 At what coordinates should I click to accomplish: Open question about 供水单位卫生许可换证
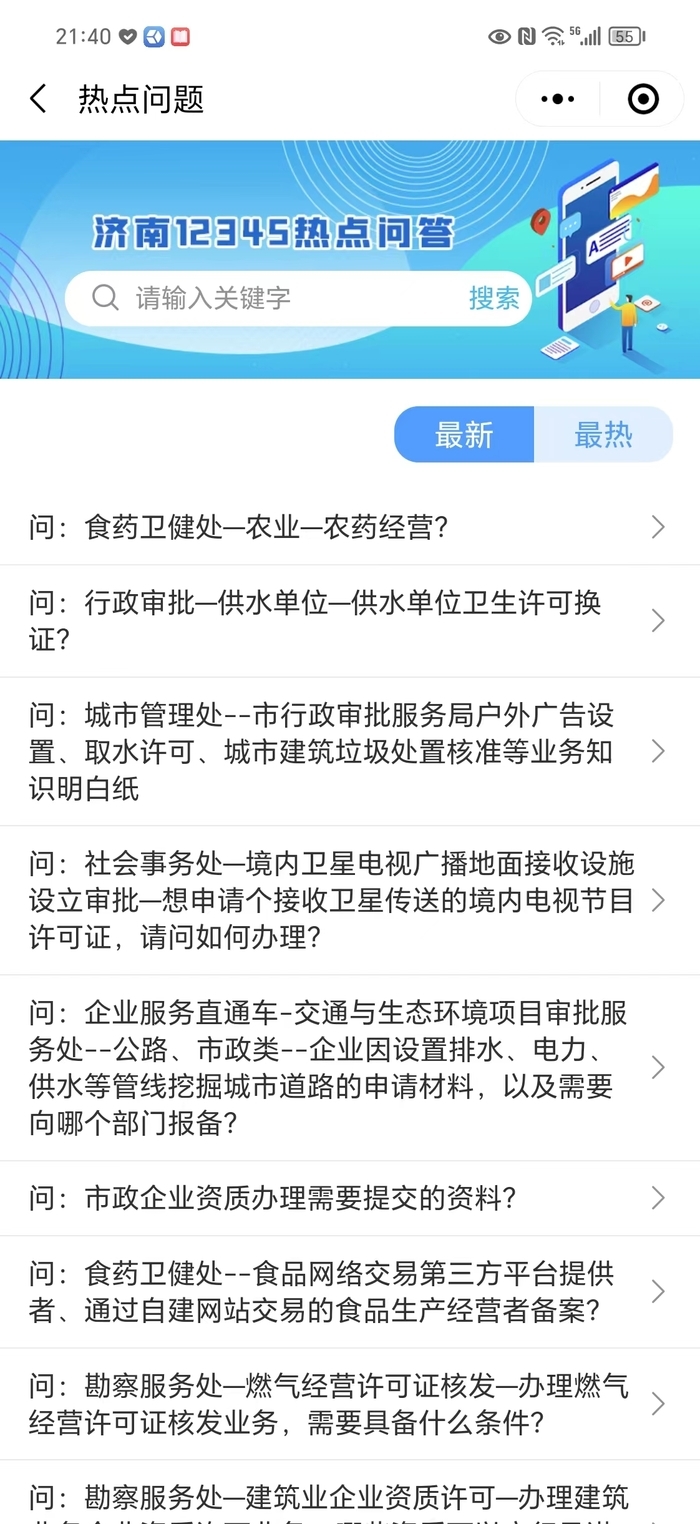point(350,621)
